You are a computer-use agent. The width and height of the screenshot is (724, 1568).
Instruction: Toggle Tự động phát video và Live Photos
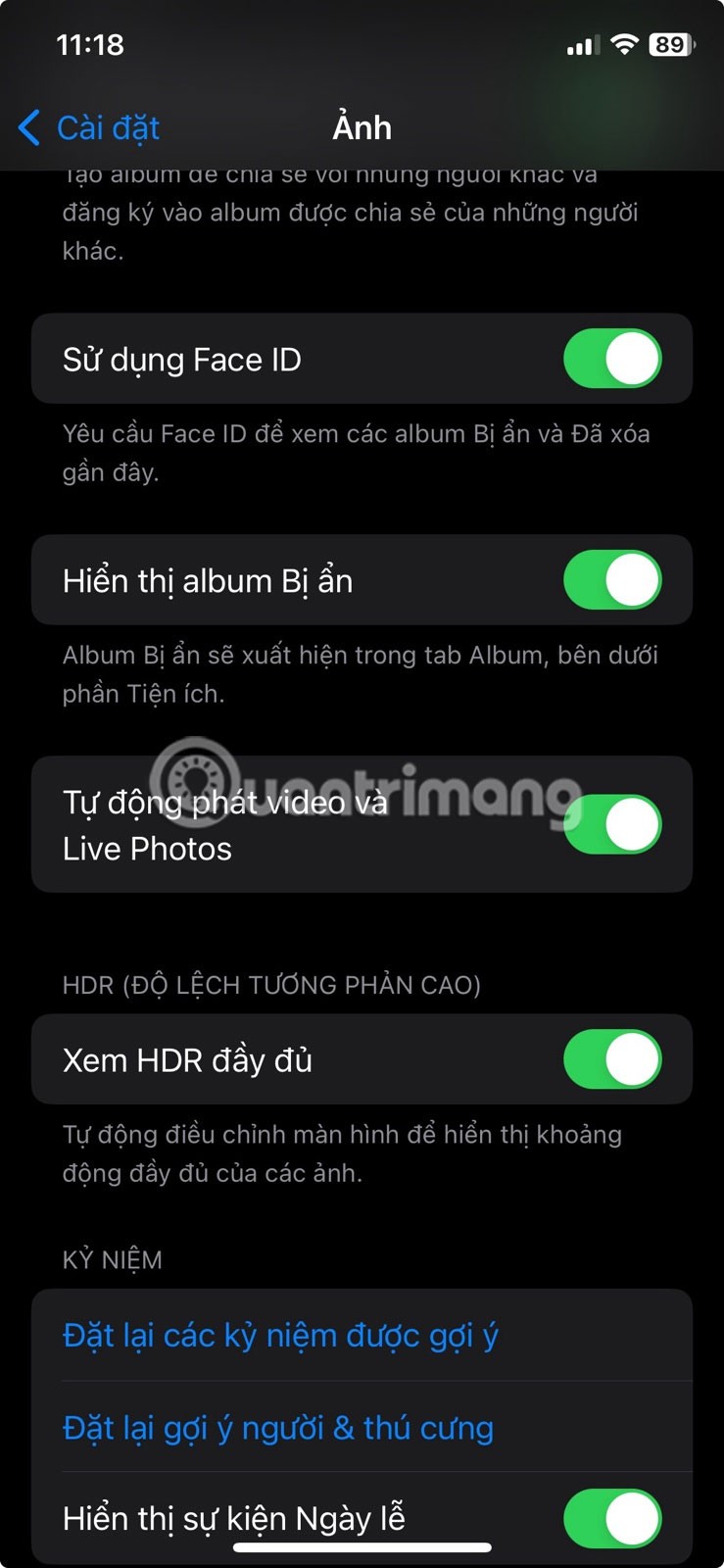coord(612,824)
